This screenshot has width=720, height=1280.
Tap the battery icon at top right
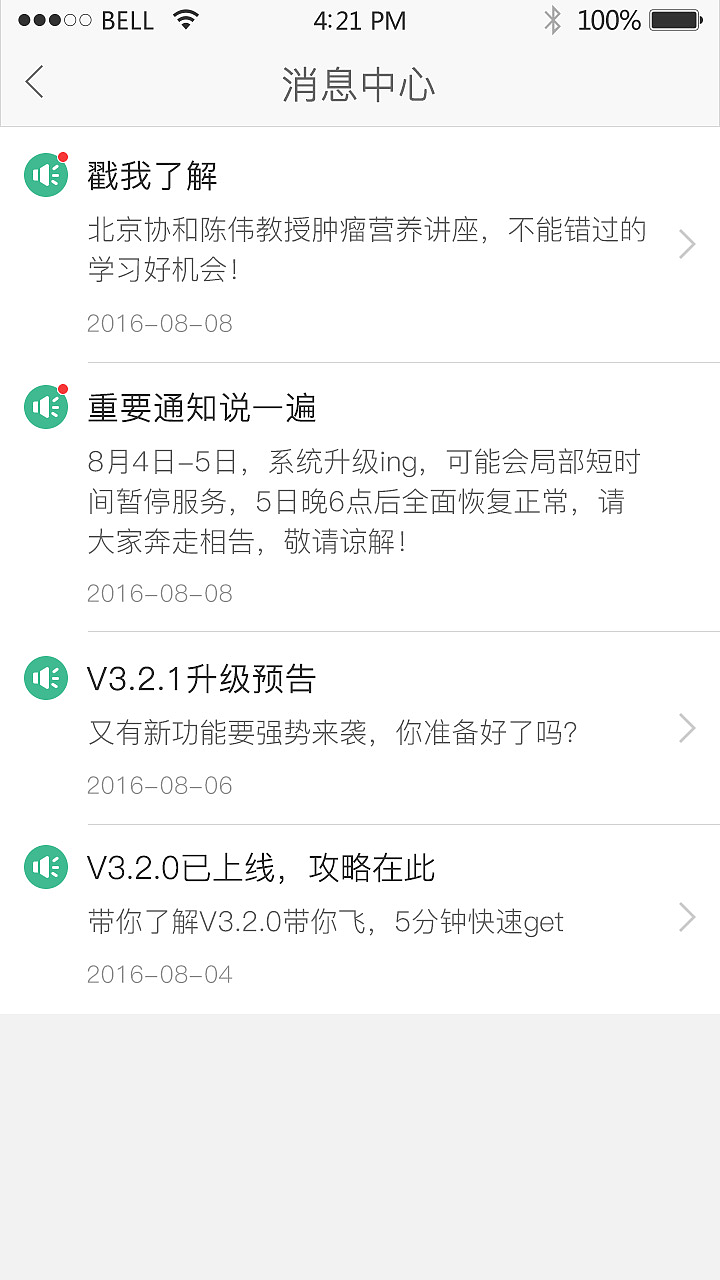pyautogui.click(x=676, y=18)
